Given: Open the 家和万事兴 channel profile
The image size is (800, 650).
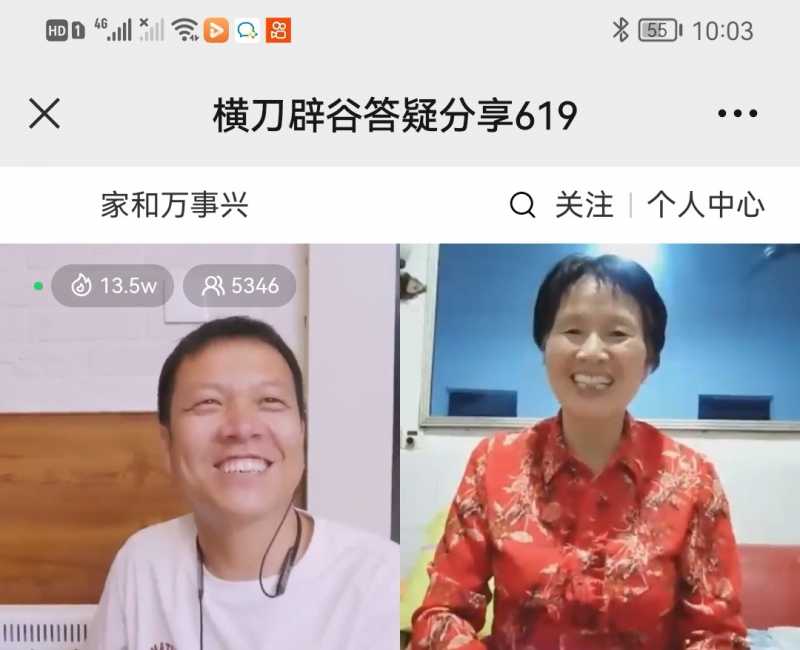Looking at the screenshot, I should coord(174,205).
